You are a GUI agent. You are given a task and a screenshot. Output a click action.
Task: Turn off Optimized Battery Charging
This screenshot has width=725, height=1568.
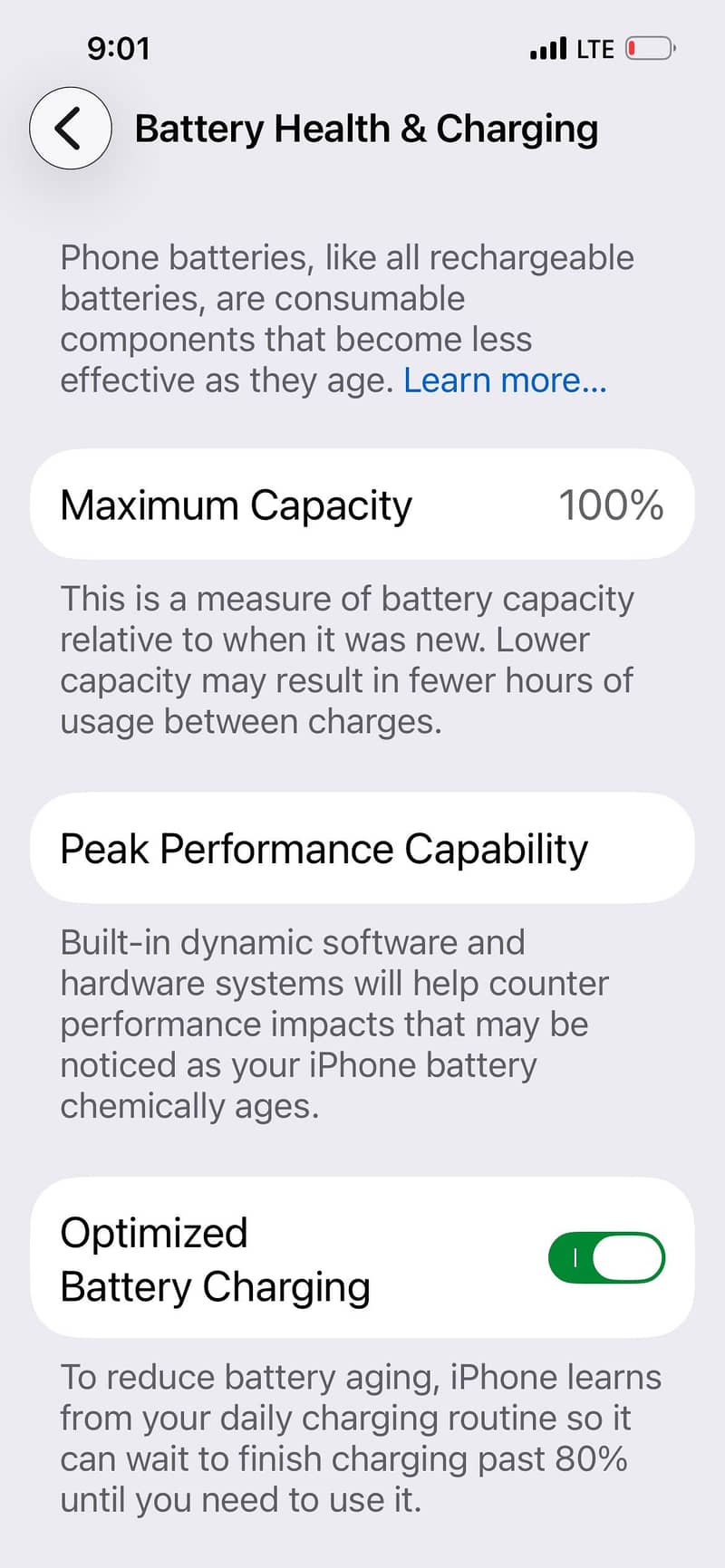(x=606, y=1257)
